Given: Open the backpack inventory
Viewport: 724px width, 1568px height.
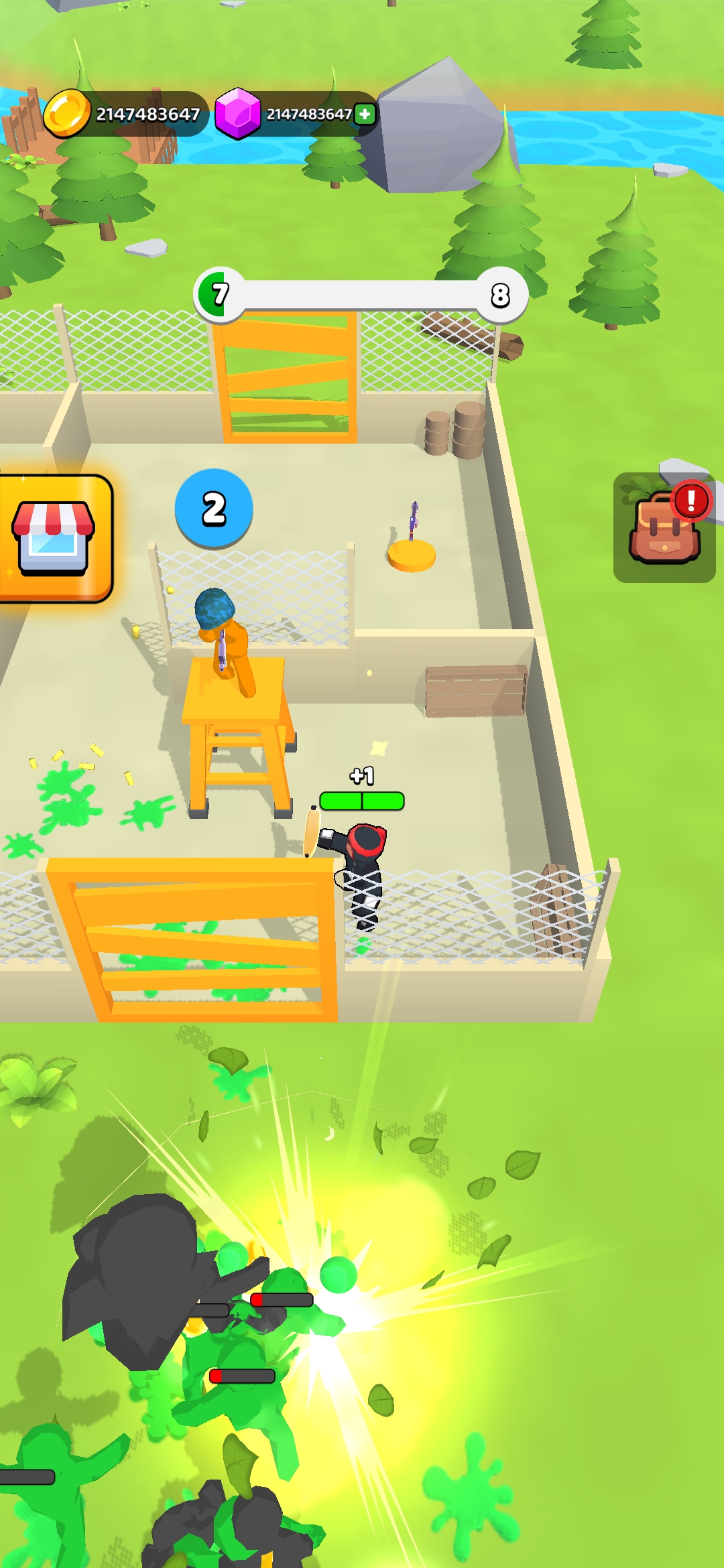Looking at the screenshot, I should tap(664, 529).
